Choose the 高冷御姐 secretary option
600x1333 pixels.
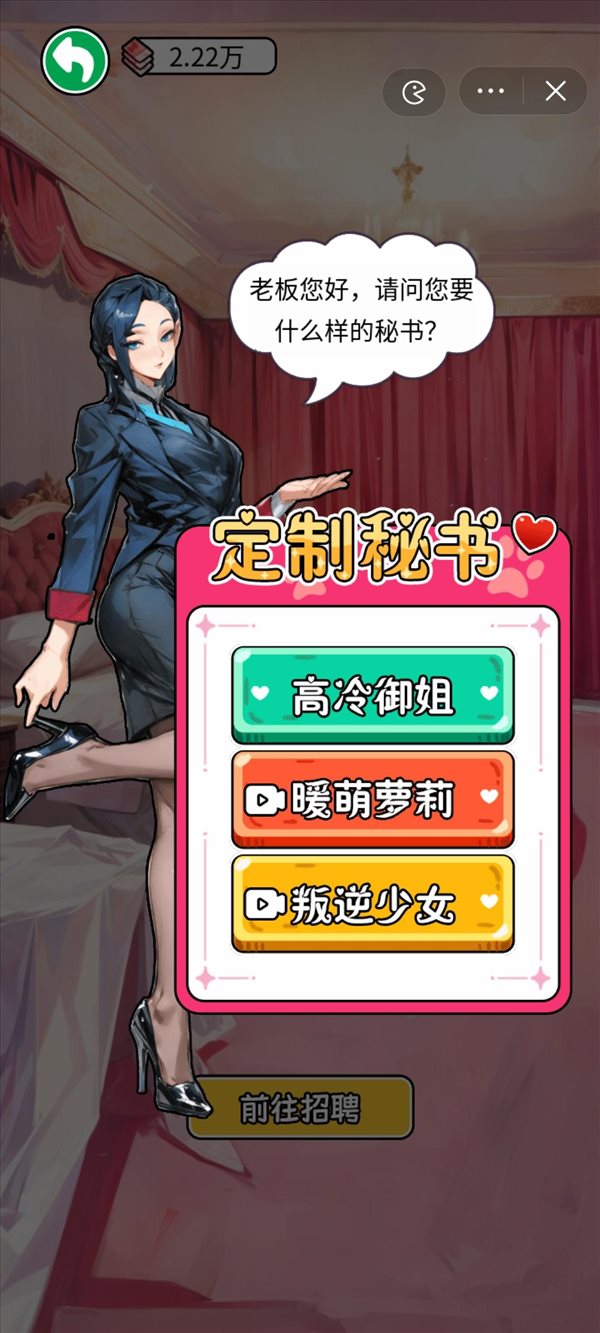click(373, 694)
